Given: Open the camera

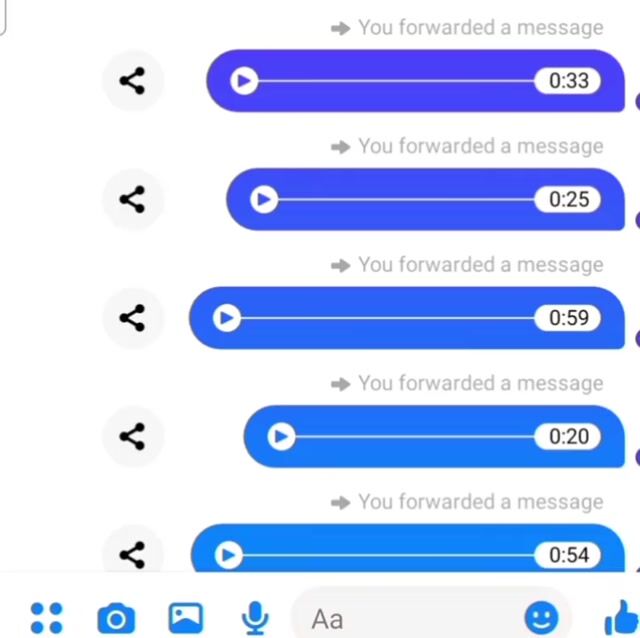Looking at the screenshot, I should coord(116,618).
